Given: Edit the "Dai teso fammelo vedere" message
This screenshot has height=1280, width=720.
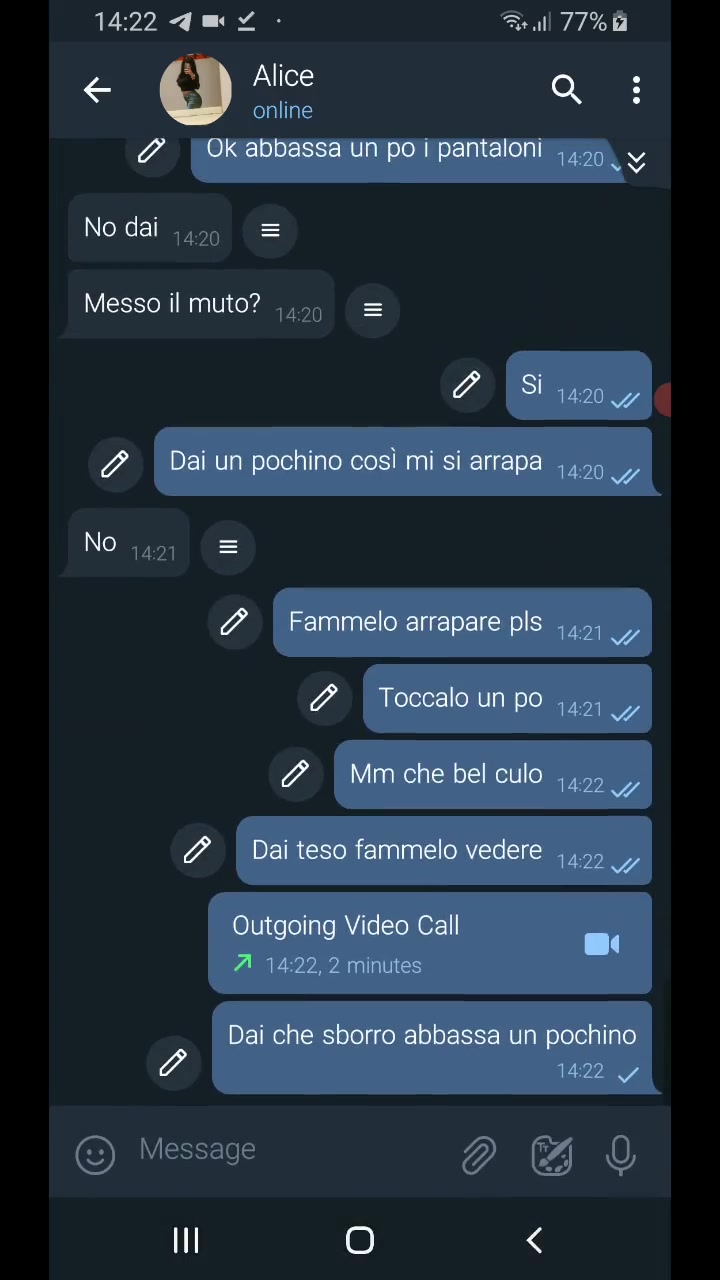Looking at the screenshot, I should (x=197, y=850).
